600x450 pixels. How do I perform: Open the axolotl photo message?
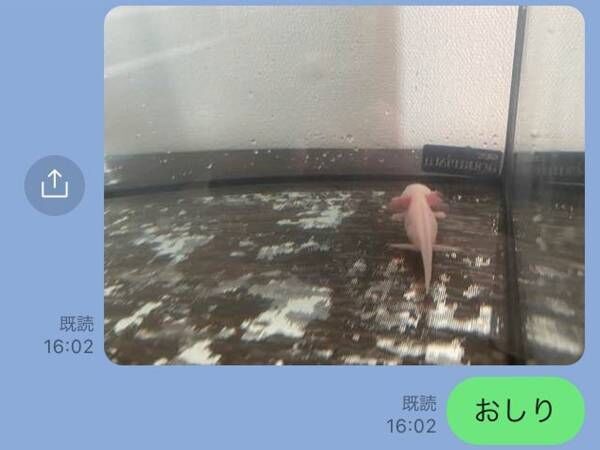coord(343,185)
